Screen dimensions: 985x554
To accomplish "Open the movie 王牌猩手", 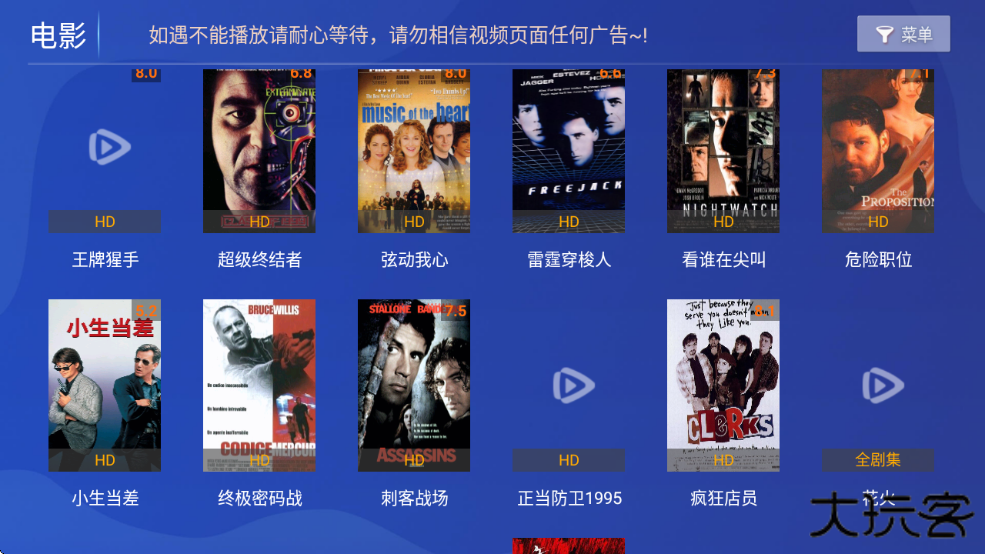I will click(x=105, y=150).
